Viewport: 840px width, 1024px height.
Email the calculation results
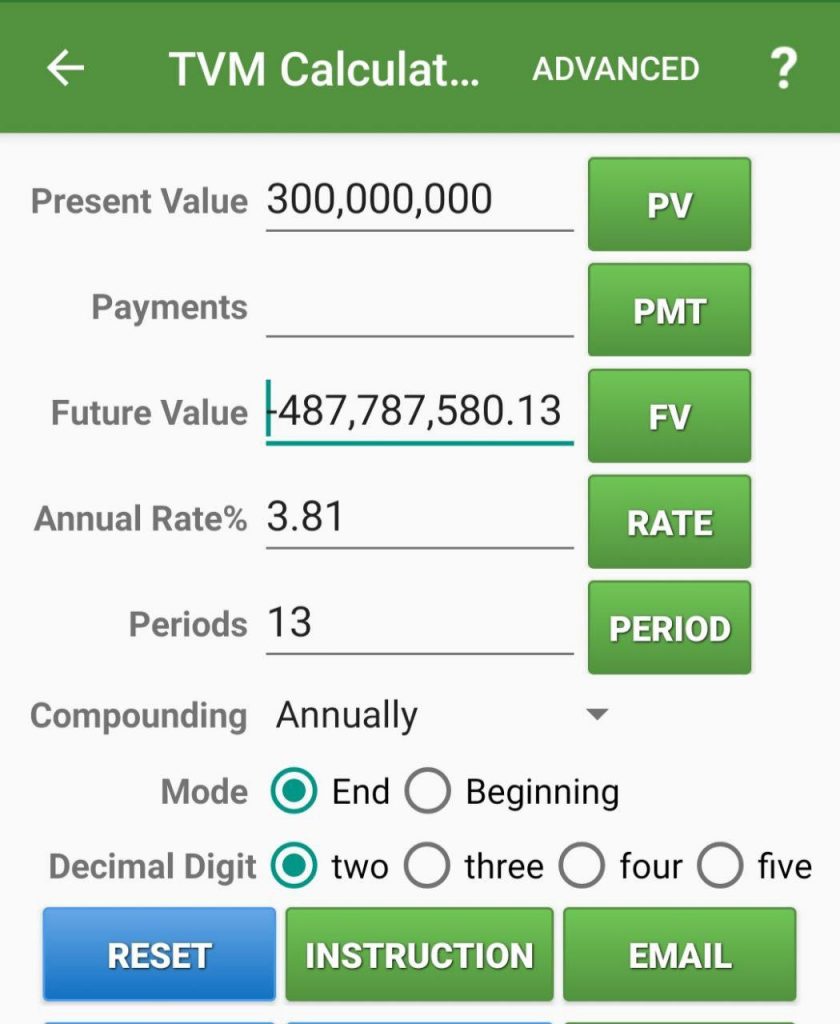coord(679,955)
